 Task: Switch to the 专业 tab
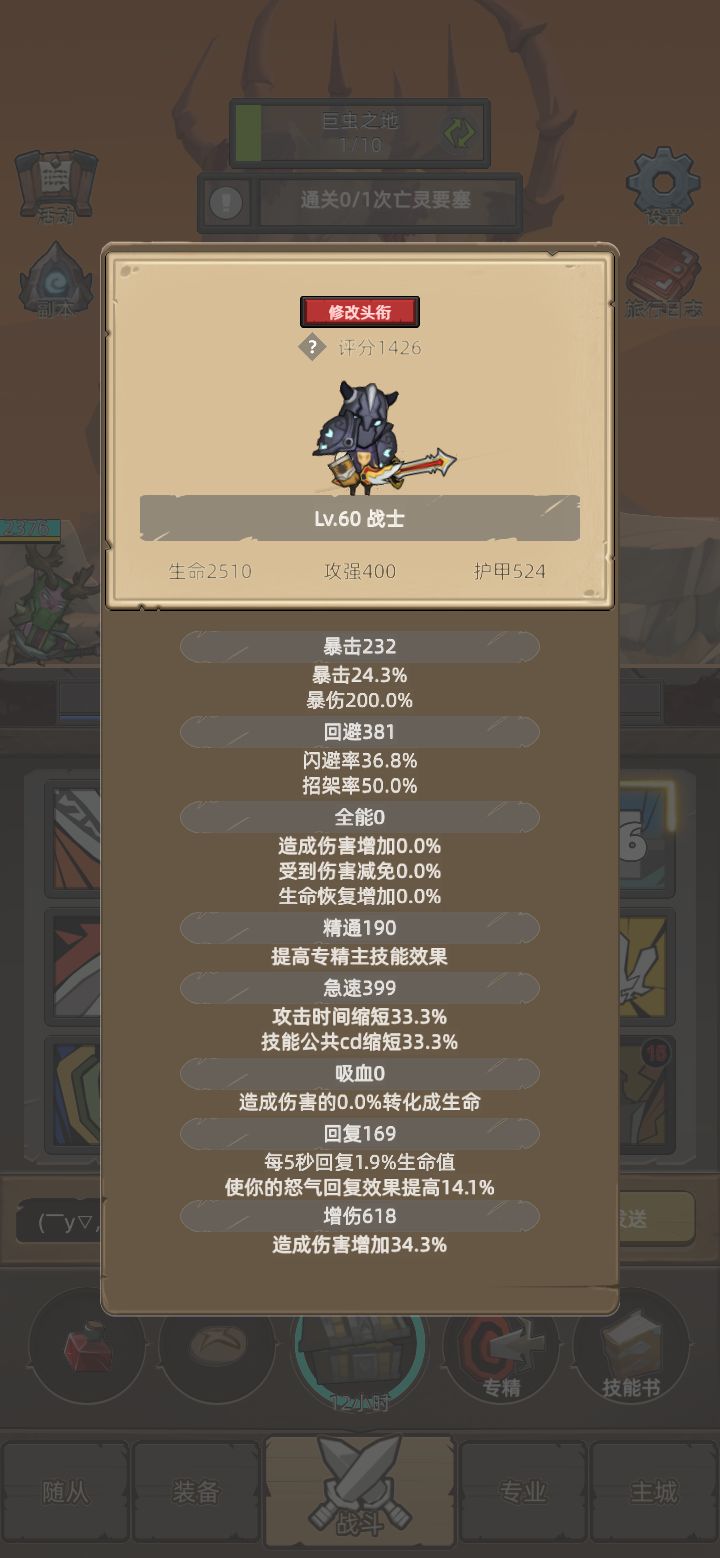point(523,1492)
